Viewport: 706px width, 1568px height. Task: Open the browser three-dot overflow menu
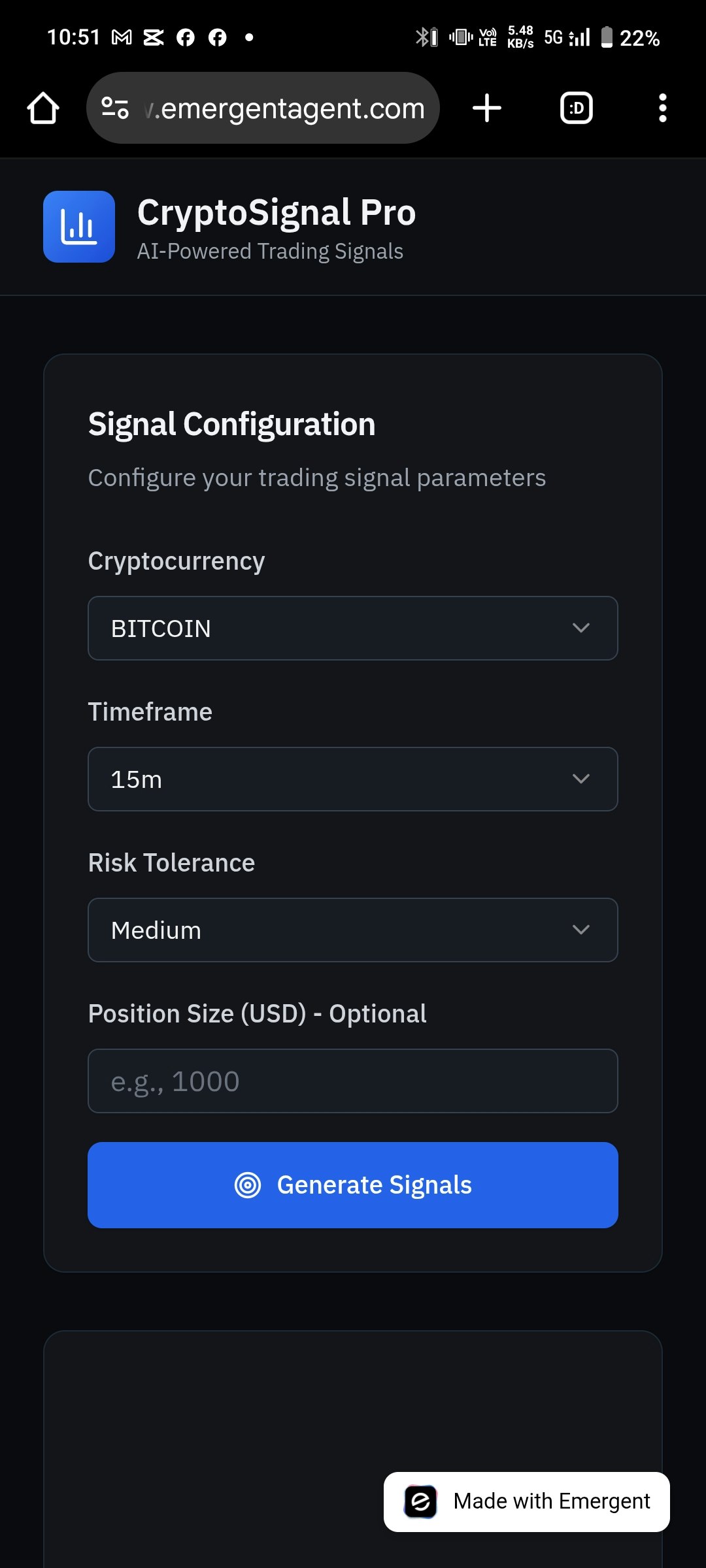[x=663, y=108]
